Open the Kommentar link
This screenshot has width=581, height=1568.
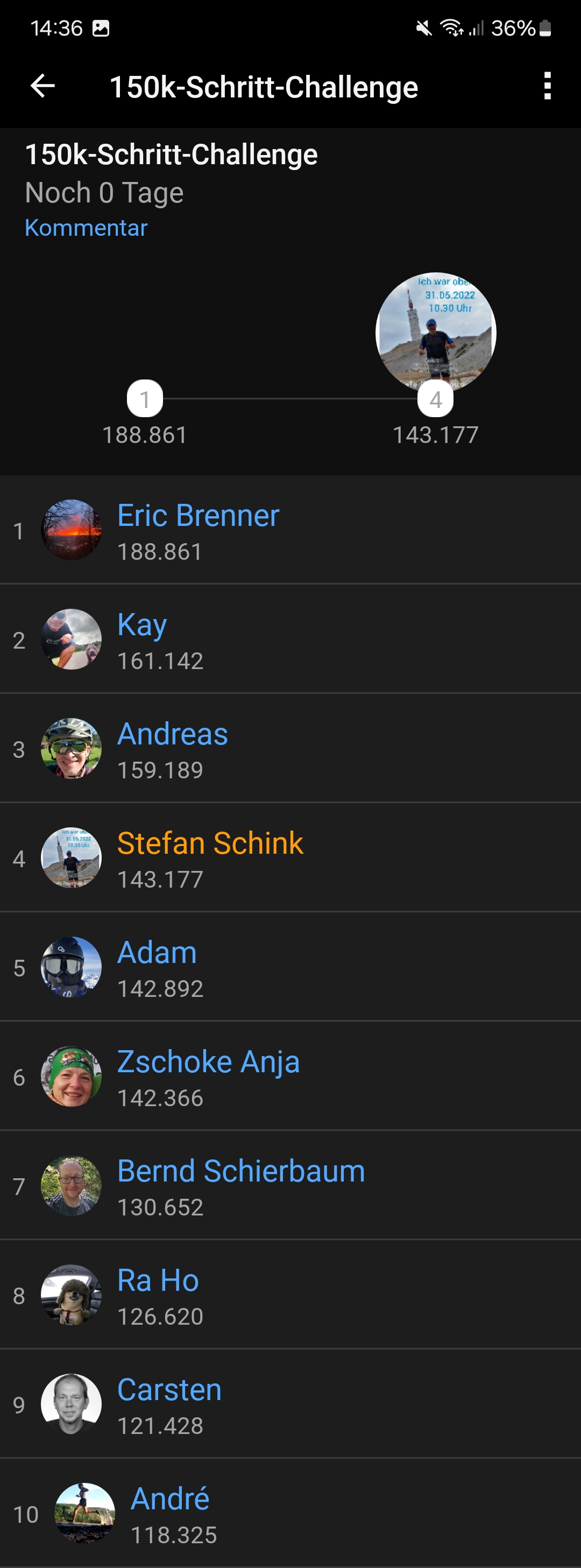[x=87, y=228]
